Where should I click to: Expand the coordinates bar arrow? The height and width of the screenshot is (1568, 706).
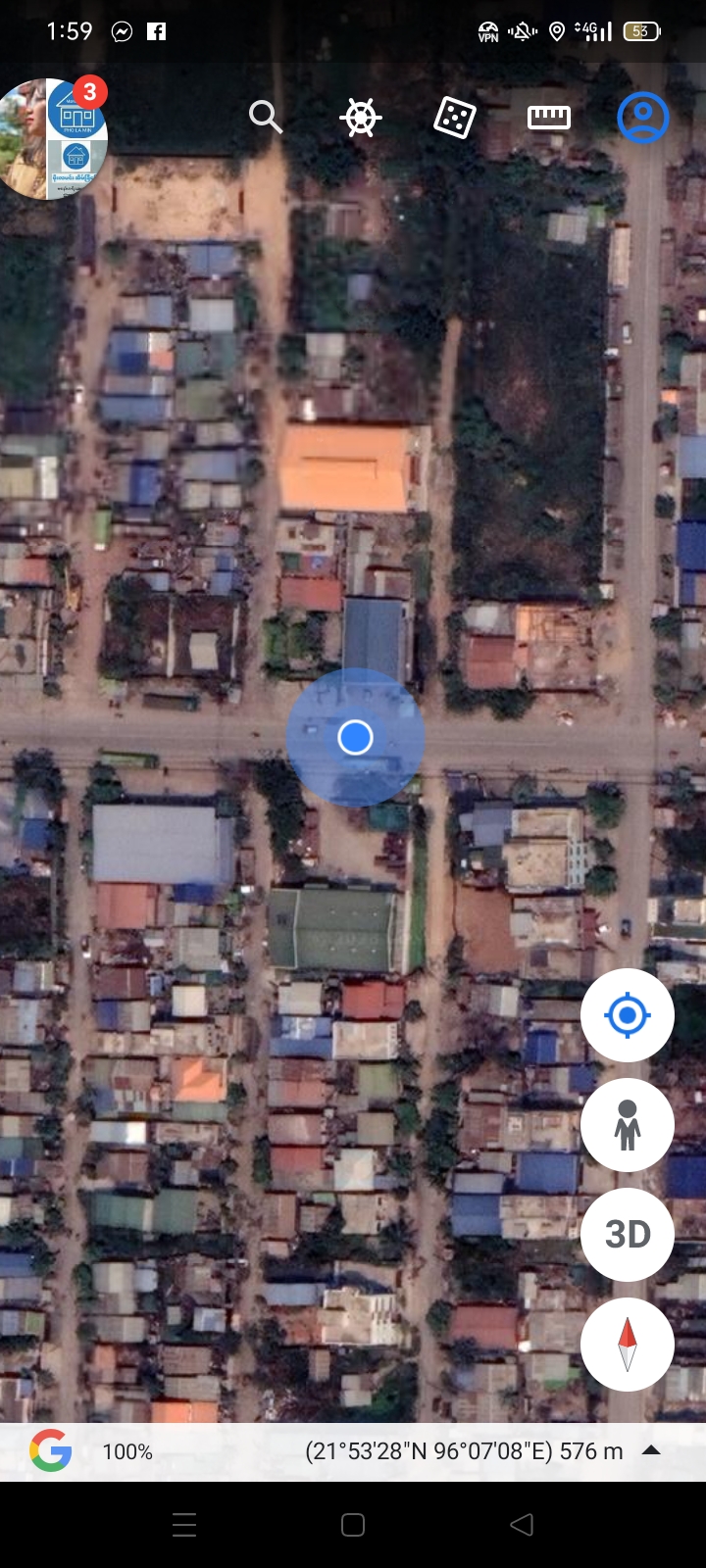(651, 1450)
